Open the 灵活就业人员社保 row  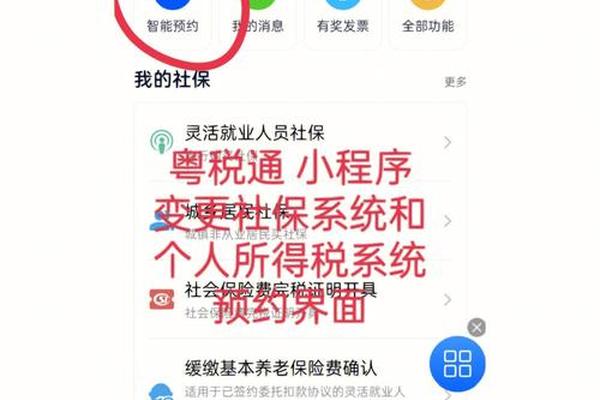pyautogui.click(x=300, y=142)
